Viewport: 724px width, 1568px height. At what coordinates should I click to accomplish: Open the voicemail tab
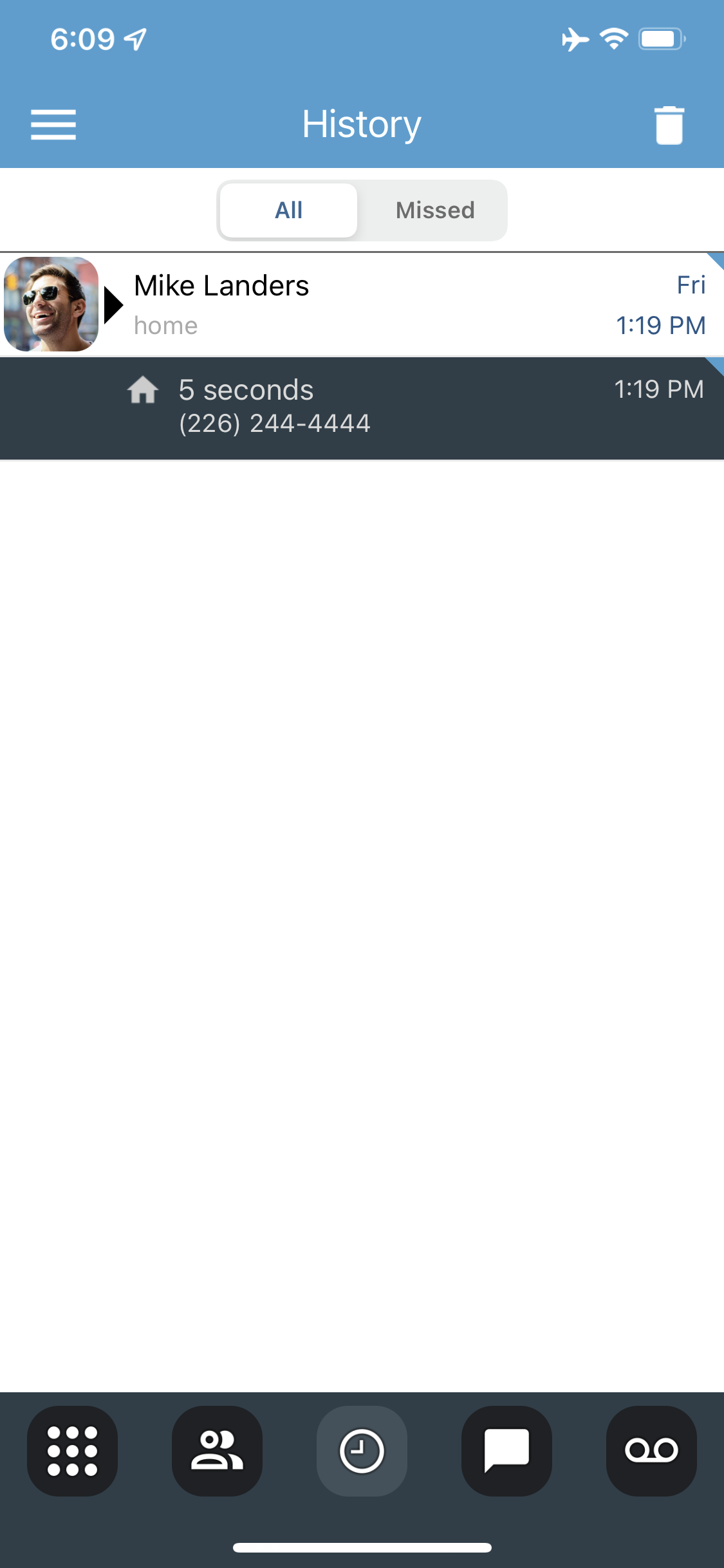[651, 1451]
